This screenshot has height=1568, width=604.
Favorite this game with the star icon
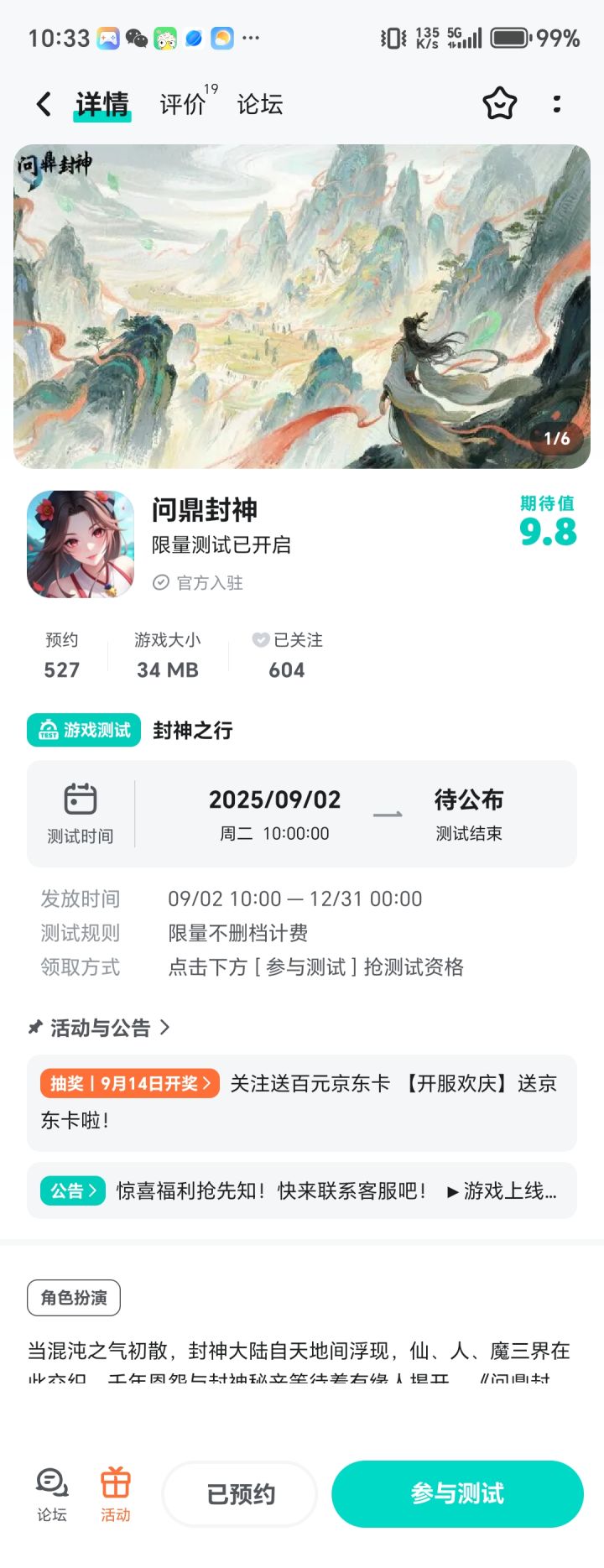point(499,104)
